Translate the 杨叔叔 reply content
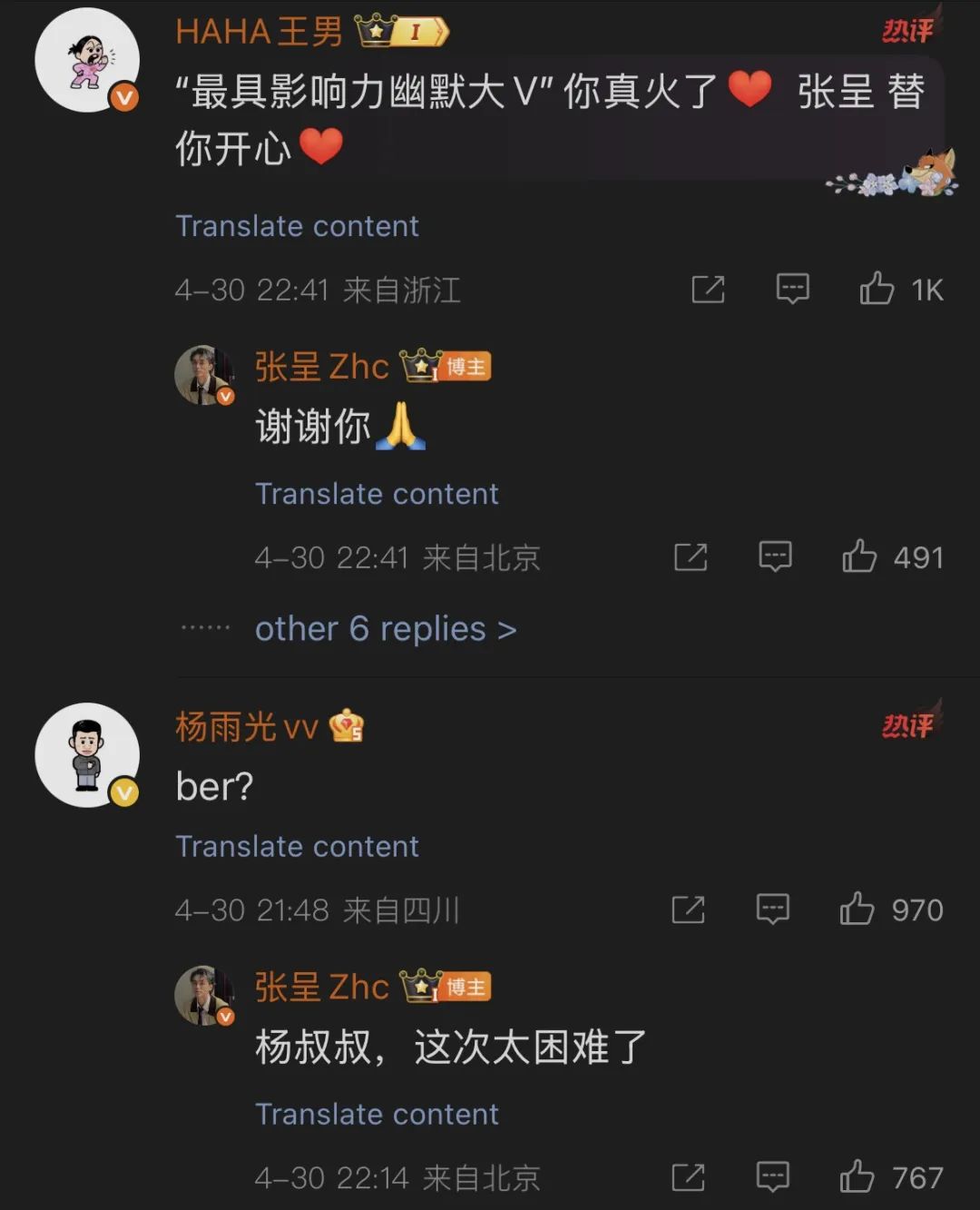The height and width of the screenshot is (1210, 980). [x=377, y=1114]
